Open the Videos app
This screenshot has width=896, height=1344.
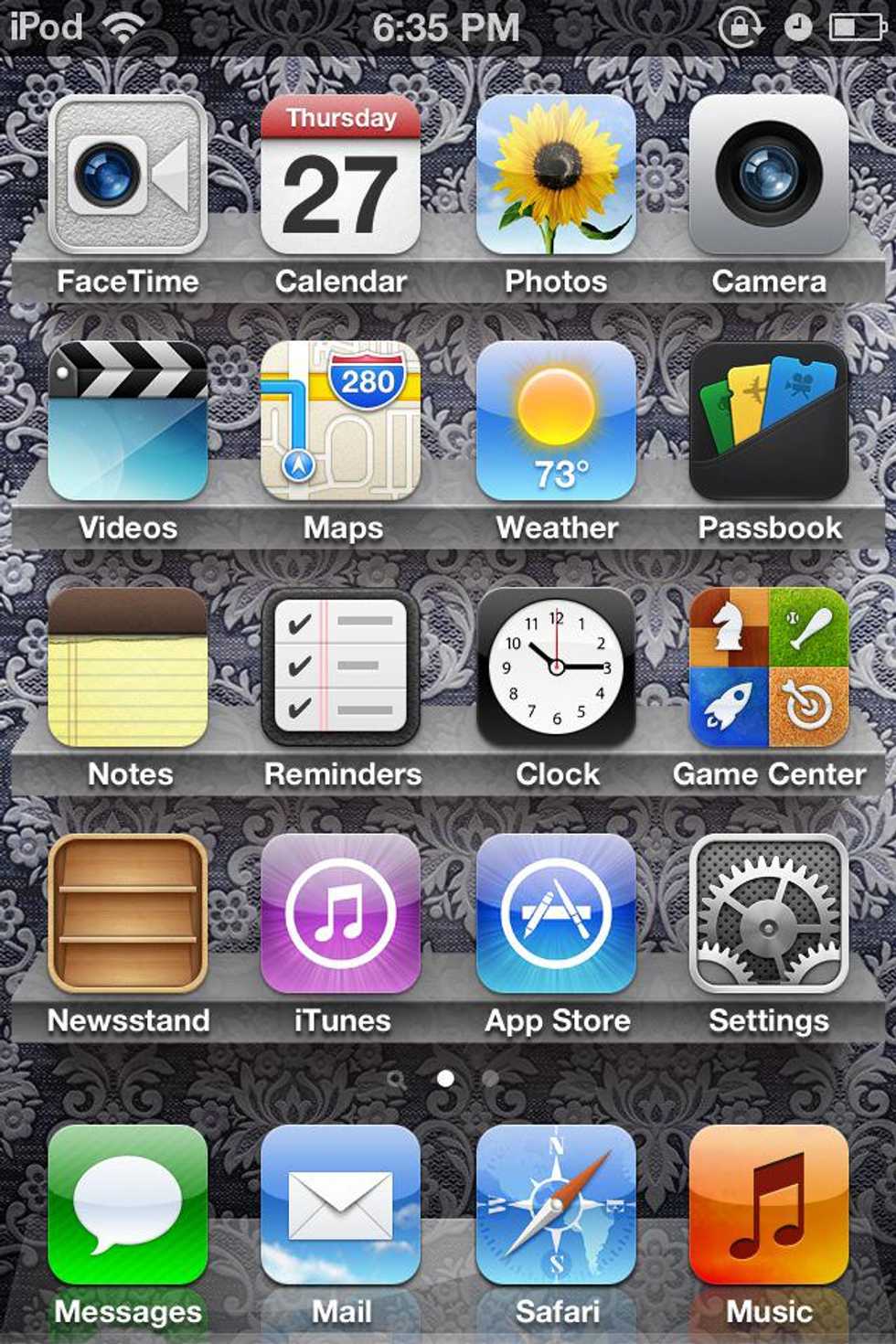[128, 421]
